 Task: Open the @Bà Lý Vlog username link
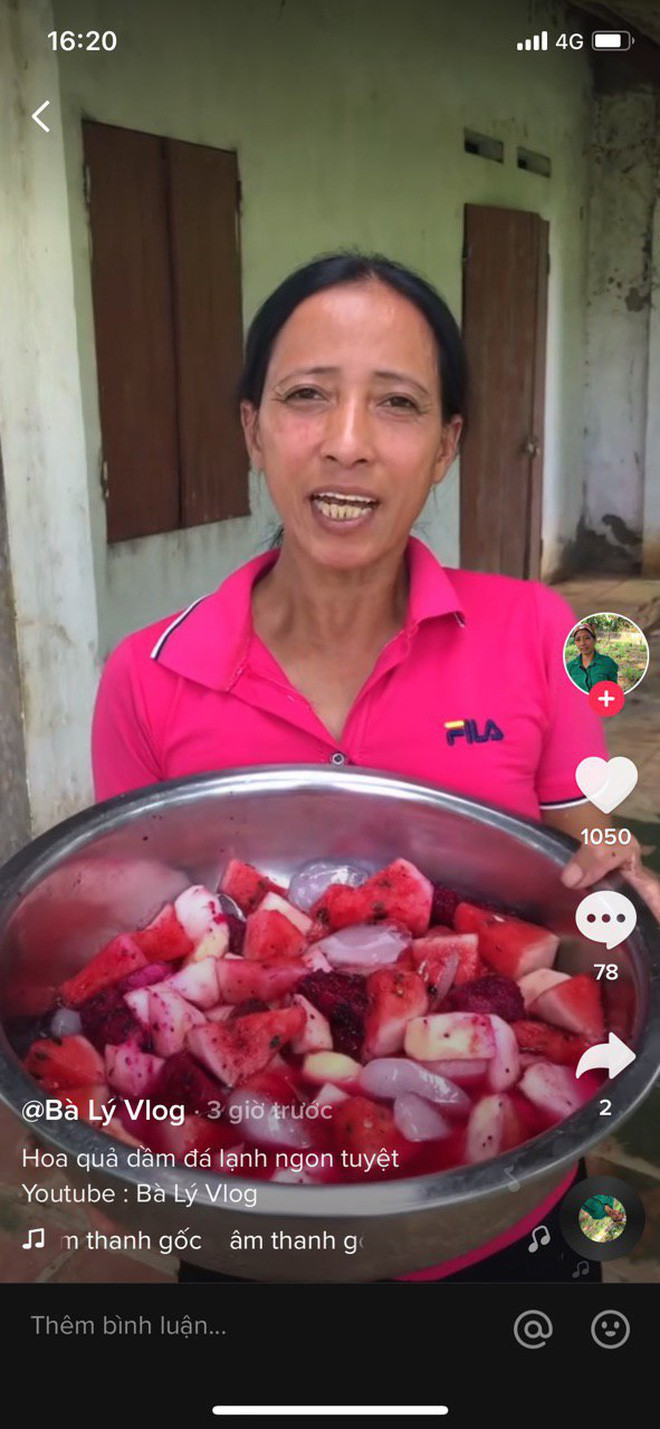point(104,1110)
